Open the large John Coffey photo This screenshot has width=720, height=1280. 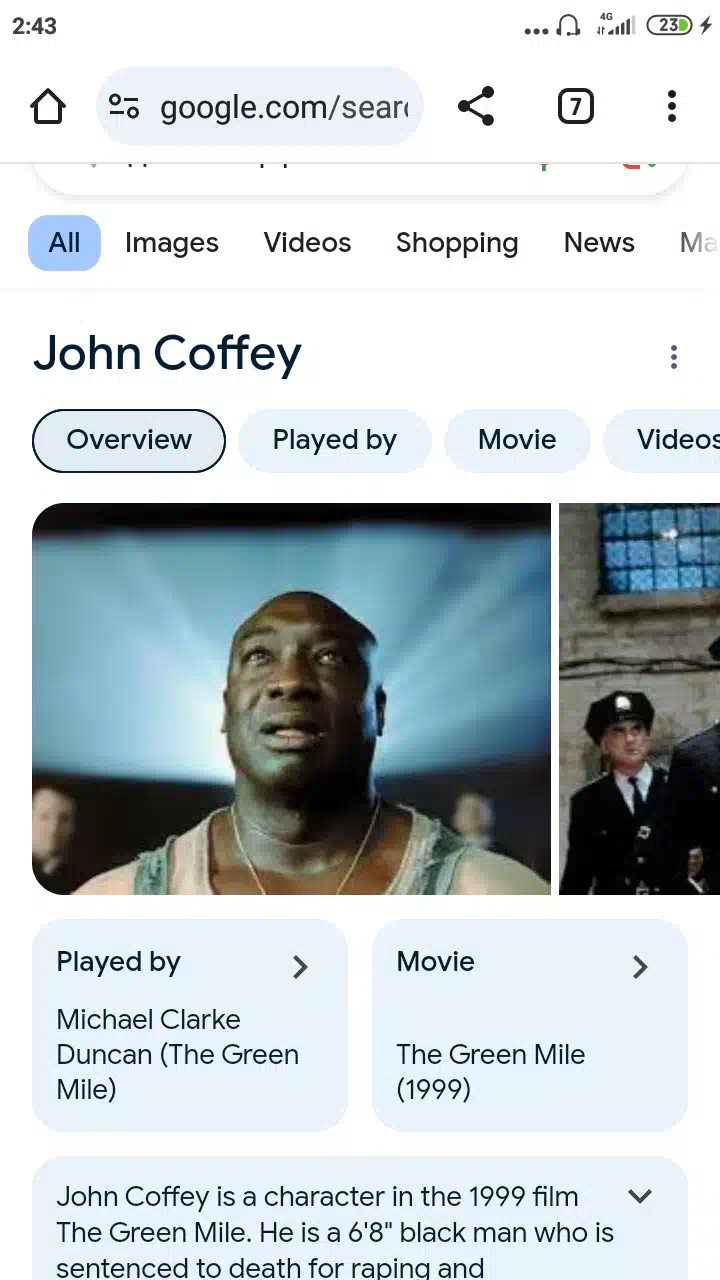[x=291, y=699]
